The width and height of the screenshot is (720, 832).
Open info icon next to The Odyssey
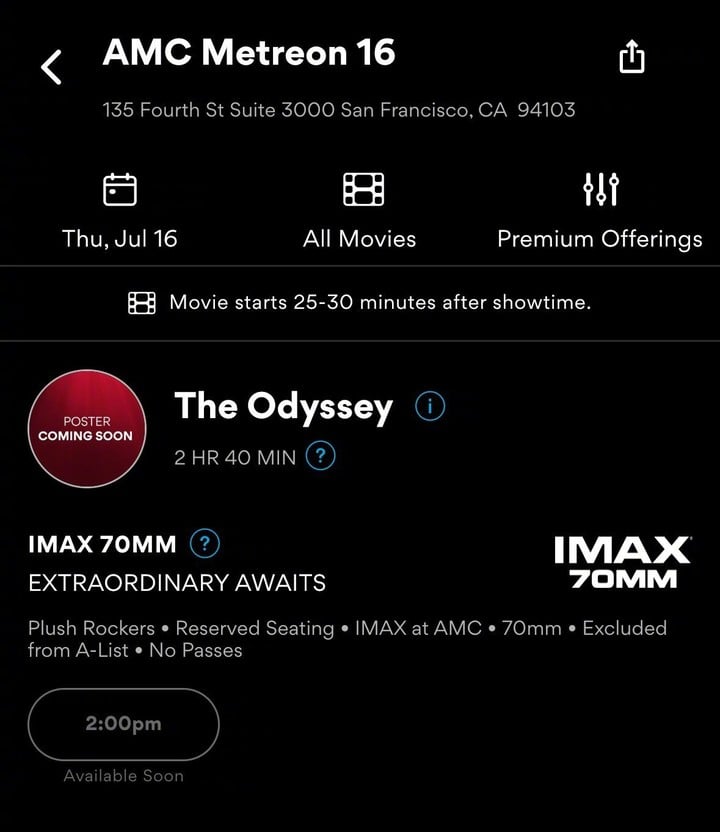(430, 406)
